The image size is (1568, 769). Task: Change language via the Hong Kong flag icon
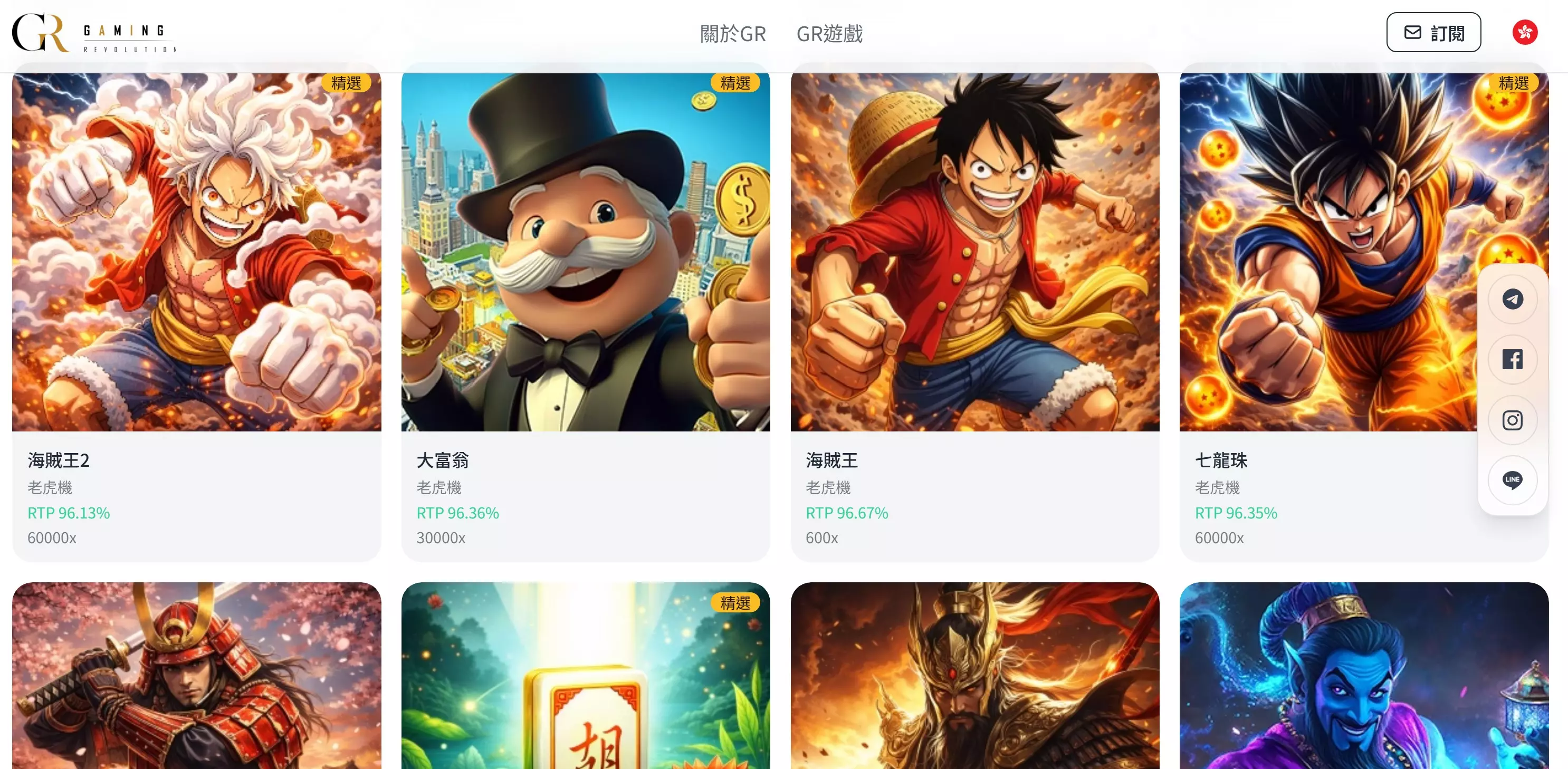click(x=1524, y=32)
